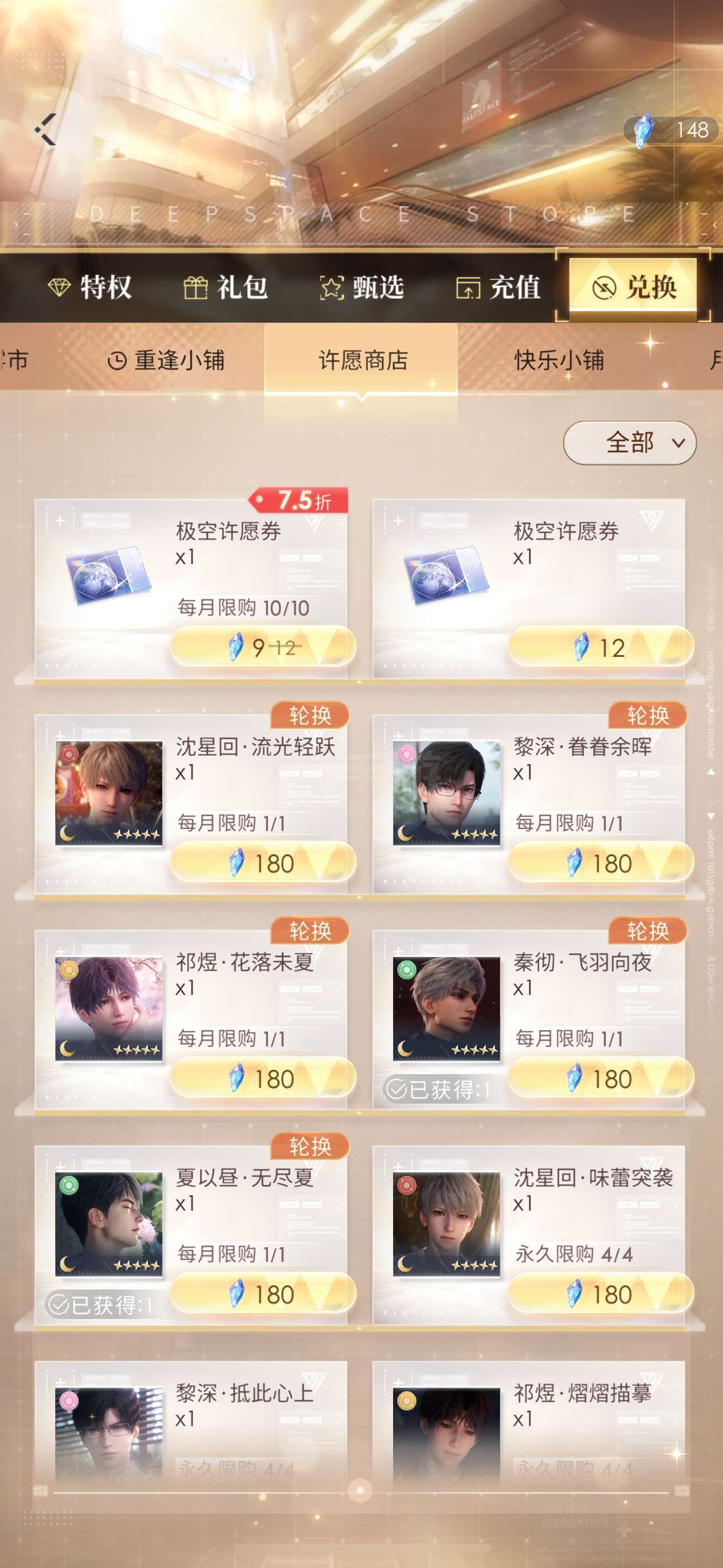Screen dimensions: 723x1568
Task: Open the 祁煜·熠熠描摹 card
Action: 529,1423
